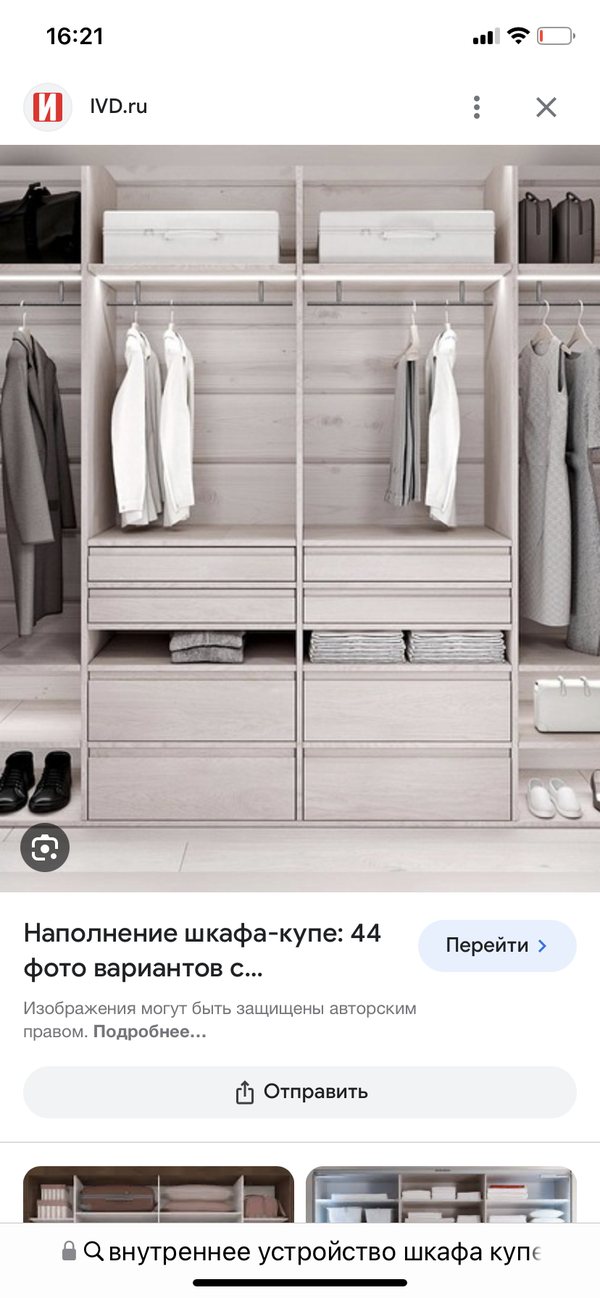Tap the address bar with search query
Image resolution: width=600 pixels, height=1298 pixels.
click(x=310, y=1252)
